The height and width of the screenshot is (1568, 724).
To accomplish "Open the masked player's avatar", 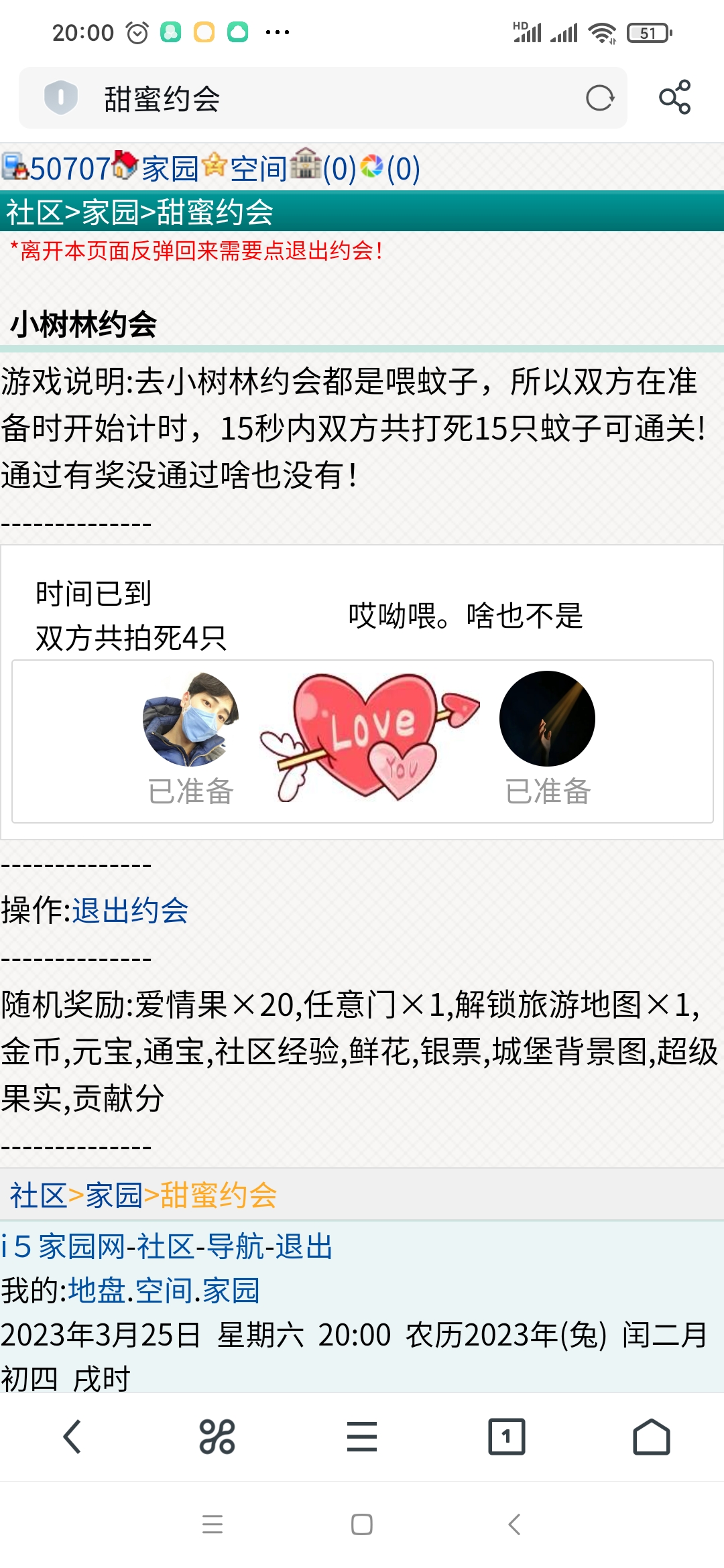I will click(x=191, y=719).
